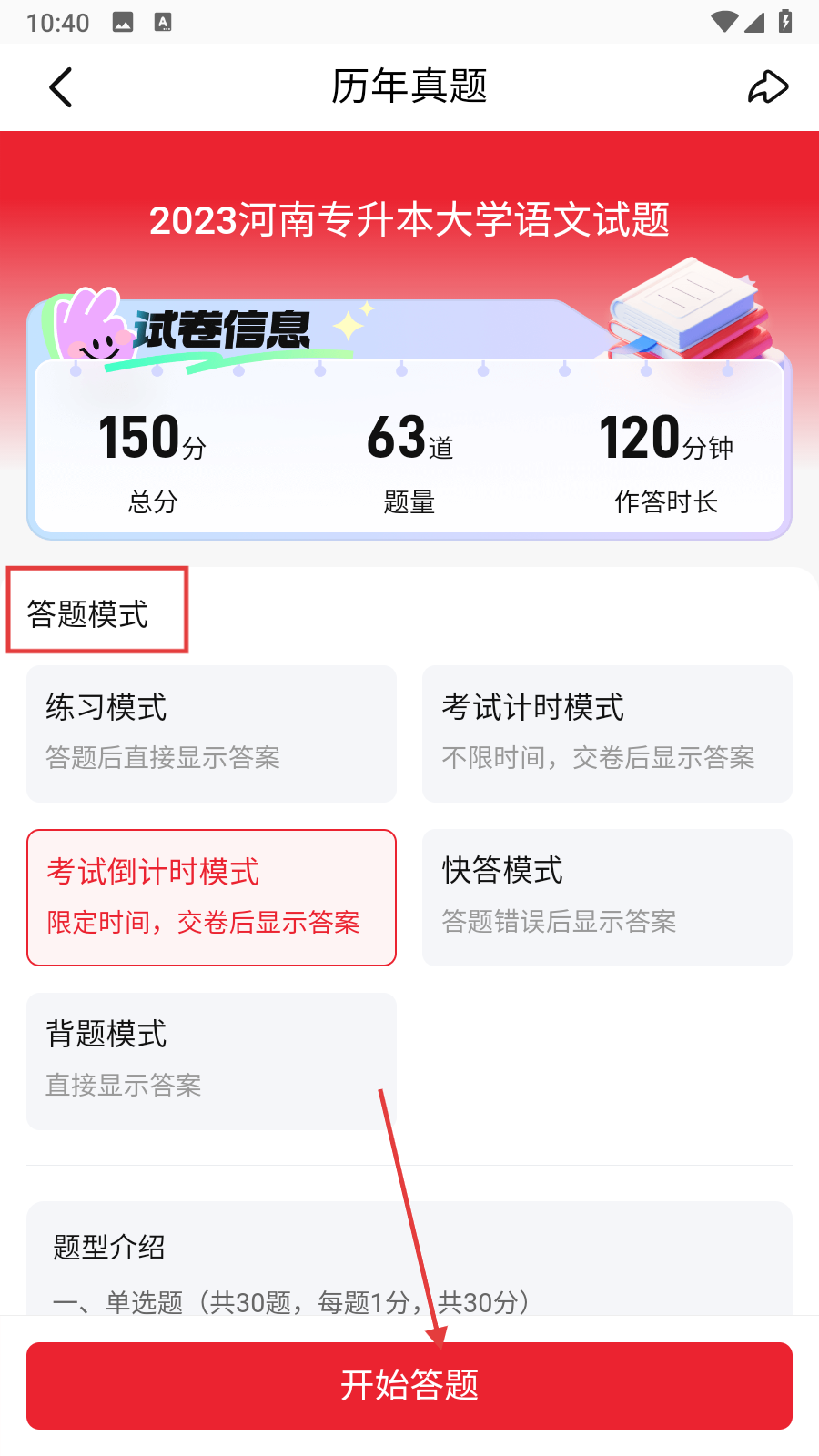Start answering with 开始答题 button
Viewport: 819px width, 1456px height.
(409, 1385)
